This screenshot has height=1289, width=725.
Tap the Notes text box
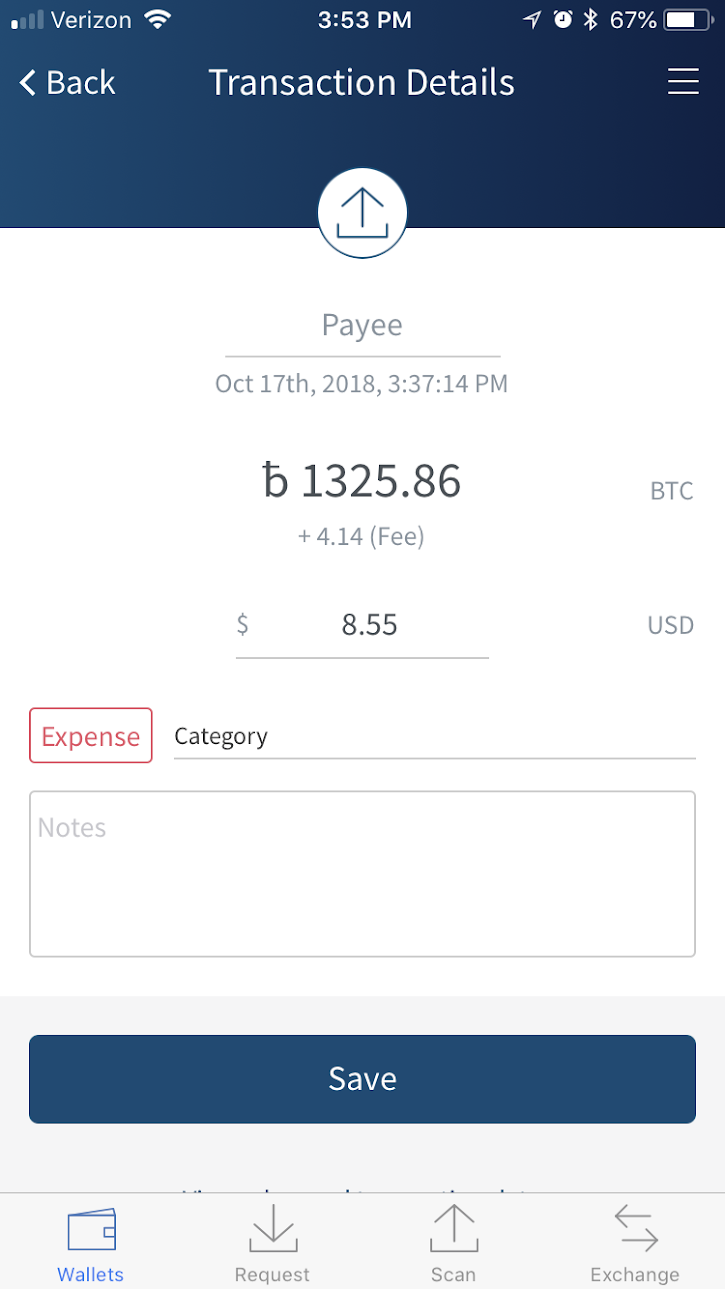[x=362, y=874]
